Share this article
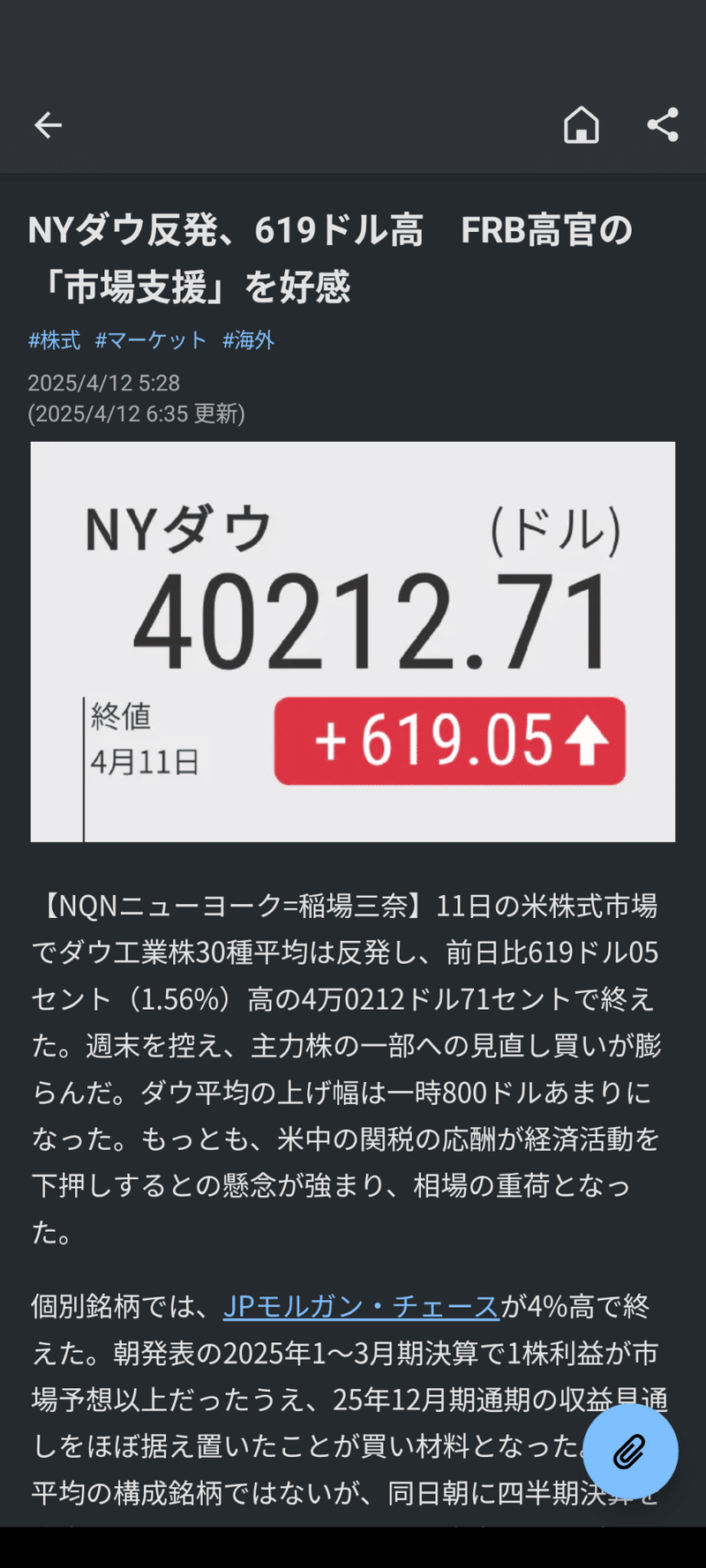 point(662,125)
